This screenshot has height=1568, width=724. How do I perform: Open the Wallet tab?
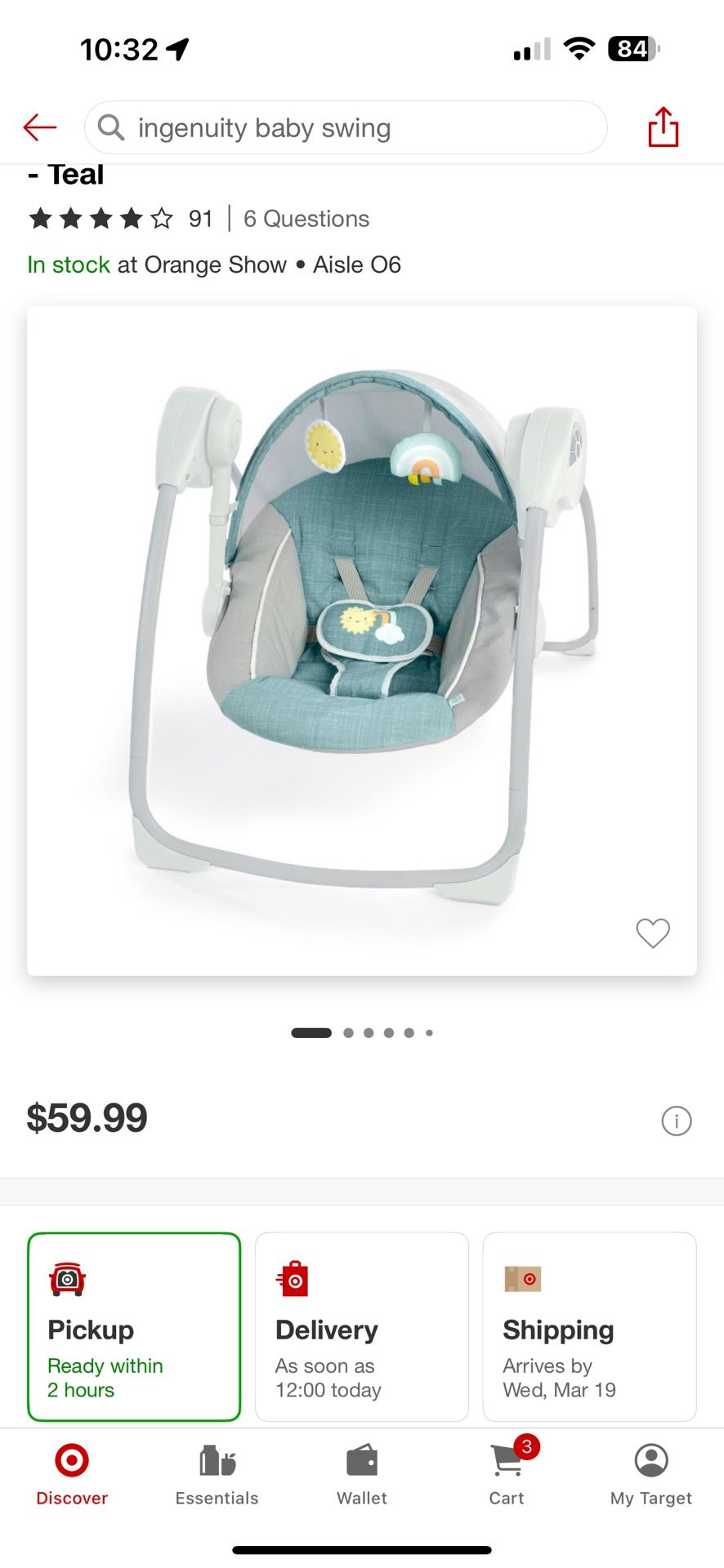[361, 1475]
